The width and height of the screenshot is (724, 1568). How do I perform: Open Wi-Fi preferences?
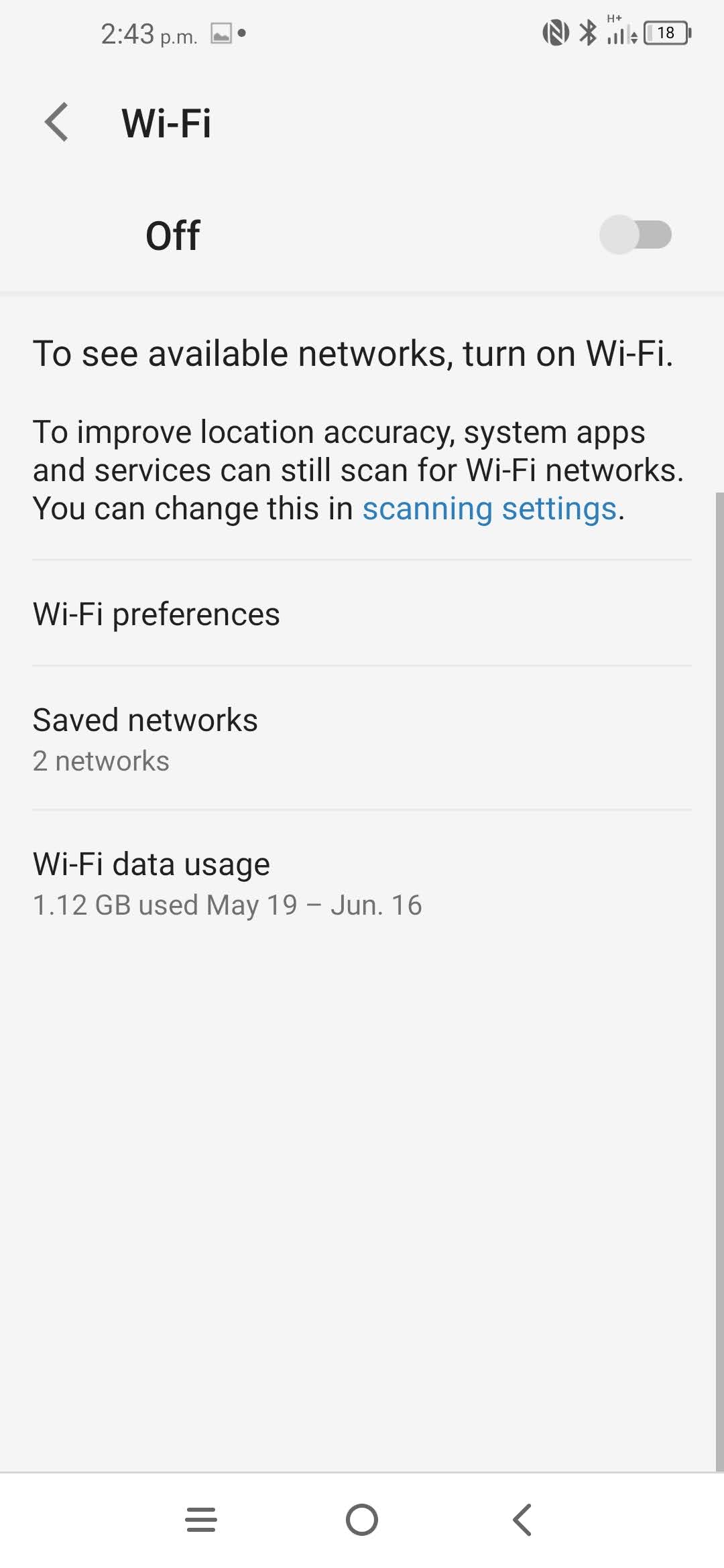[157, 613]
